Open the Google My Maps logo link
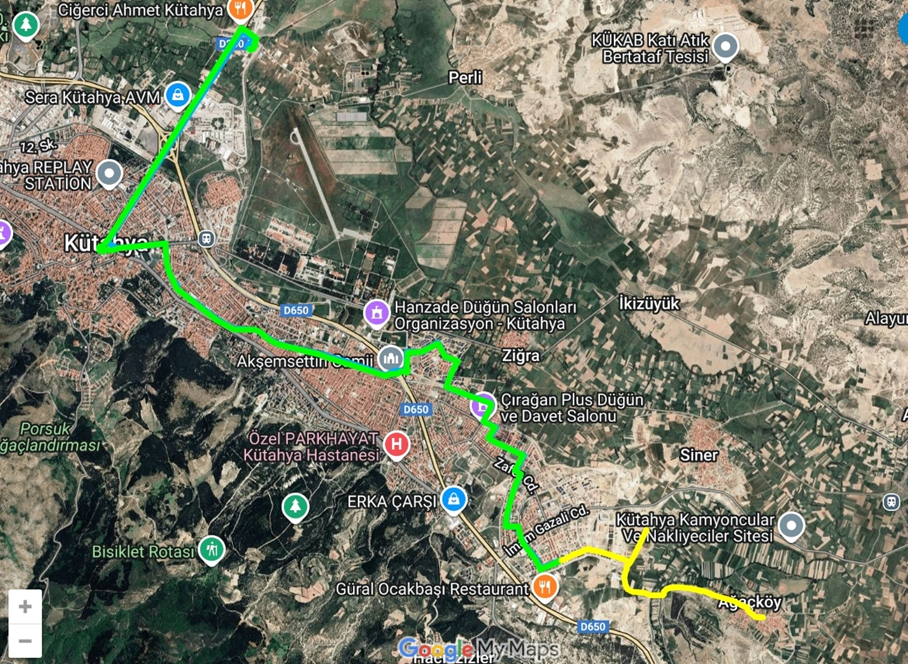Screen dimensions: 908x664 coord(477,649)
